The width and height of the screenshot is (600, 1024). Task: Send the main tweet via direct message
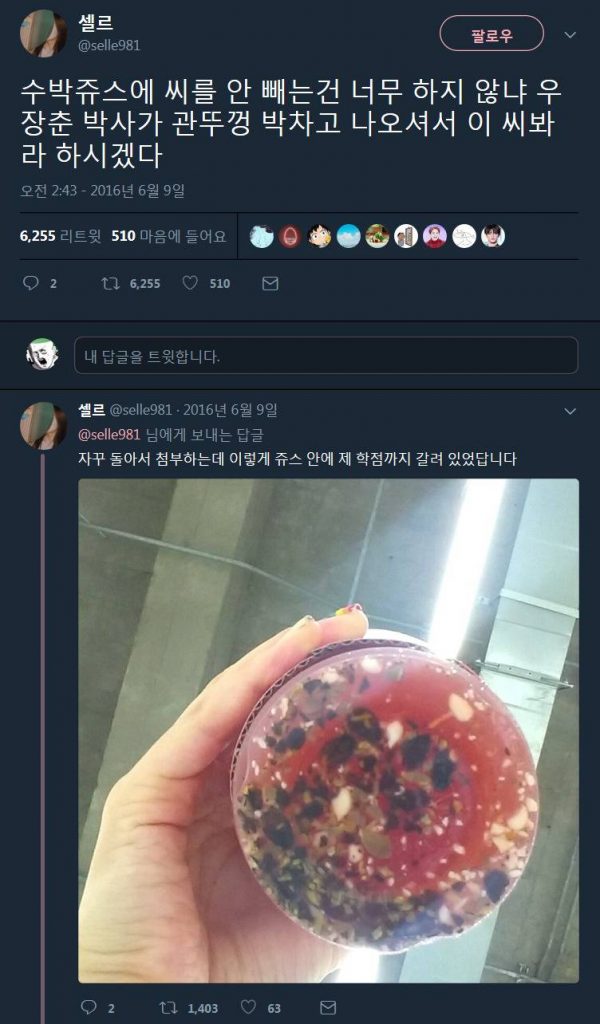(269, 283)
